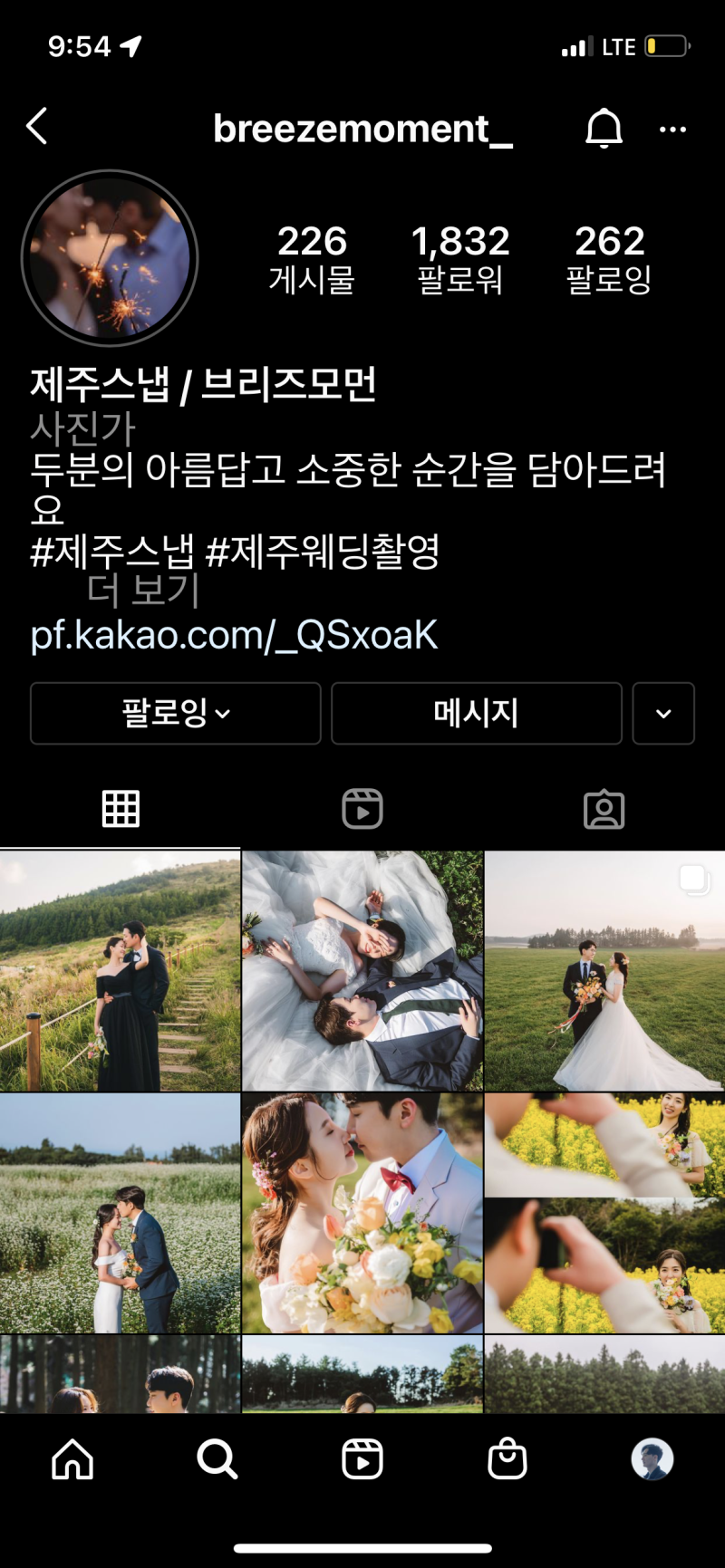Open the Search tab in bottom bar
725x1568 pixels.
click(217, 1459)
